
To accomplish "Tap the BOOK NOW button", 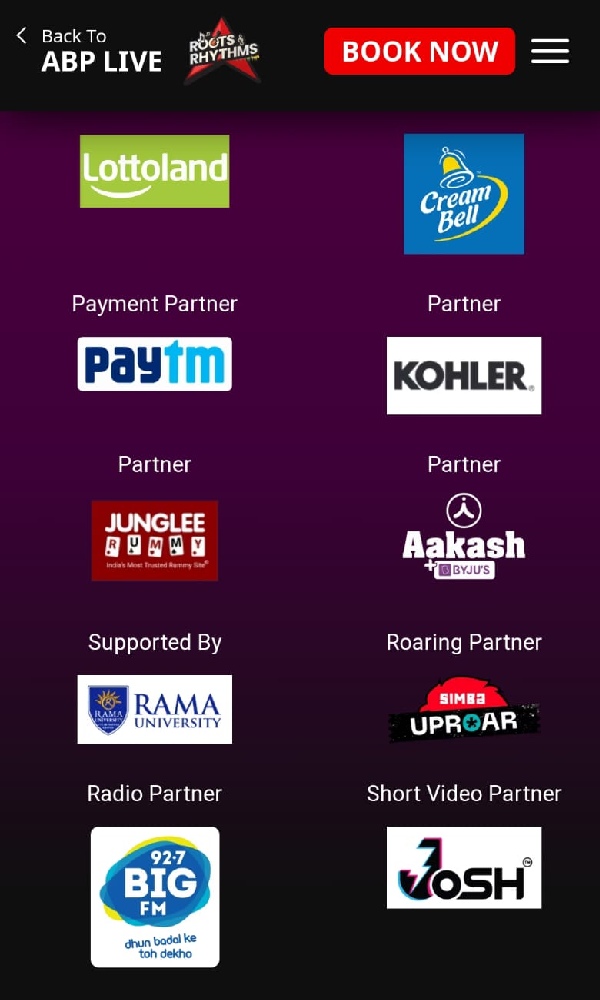I will pos(419,51).
